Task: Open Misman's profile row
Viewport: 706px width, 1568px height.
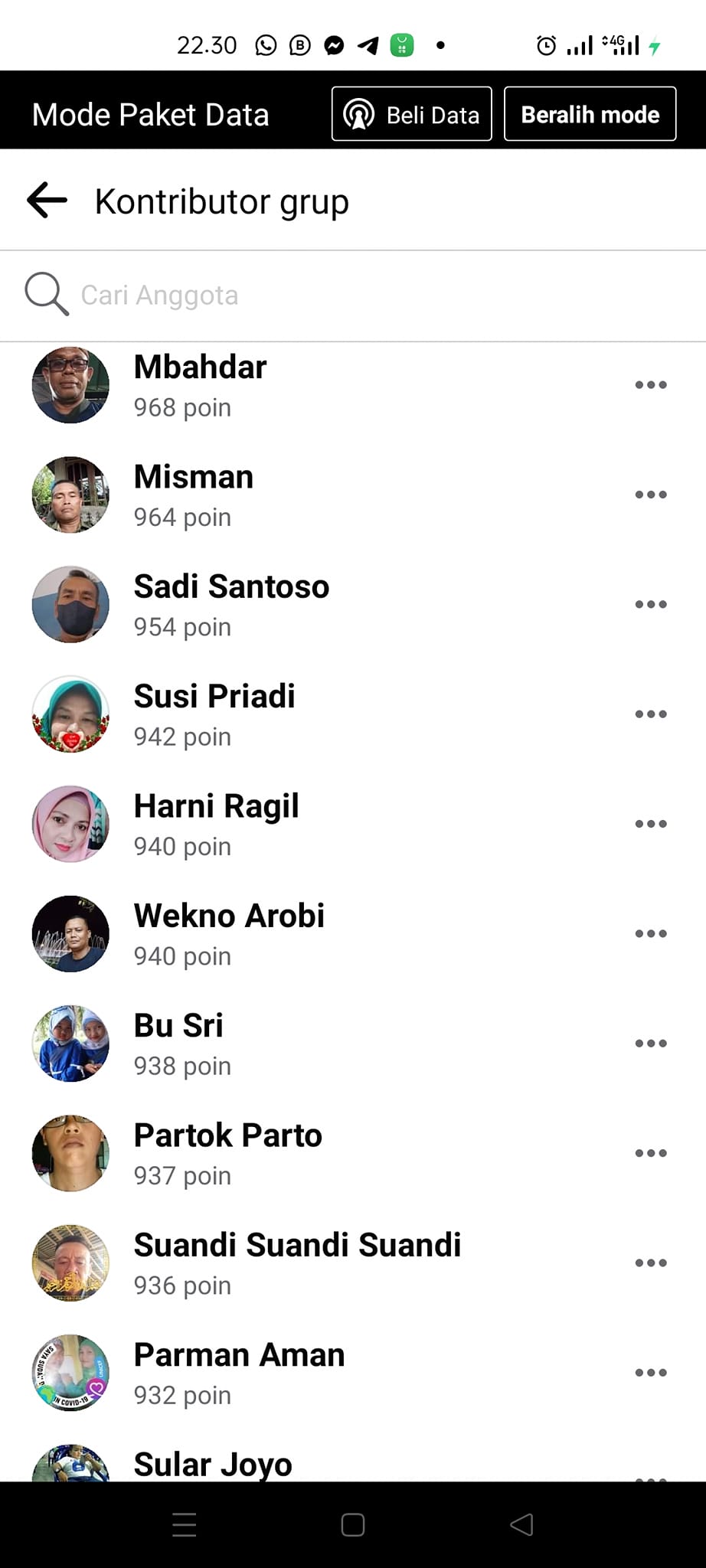Action: (x=194, y=495)
